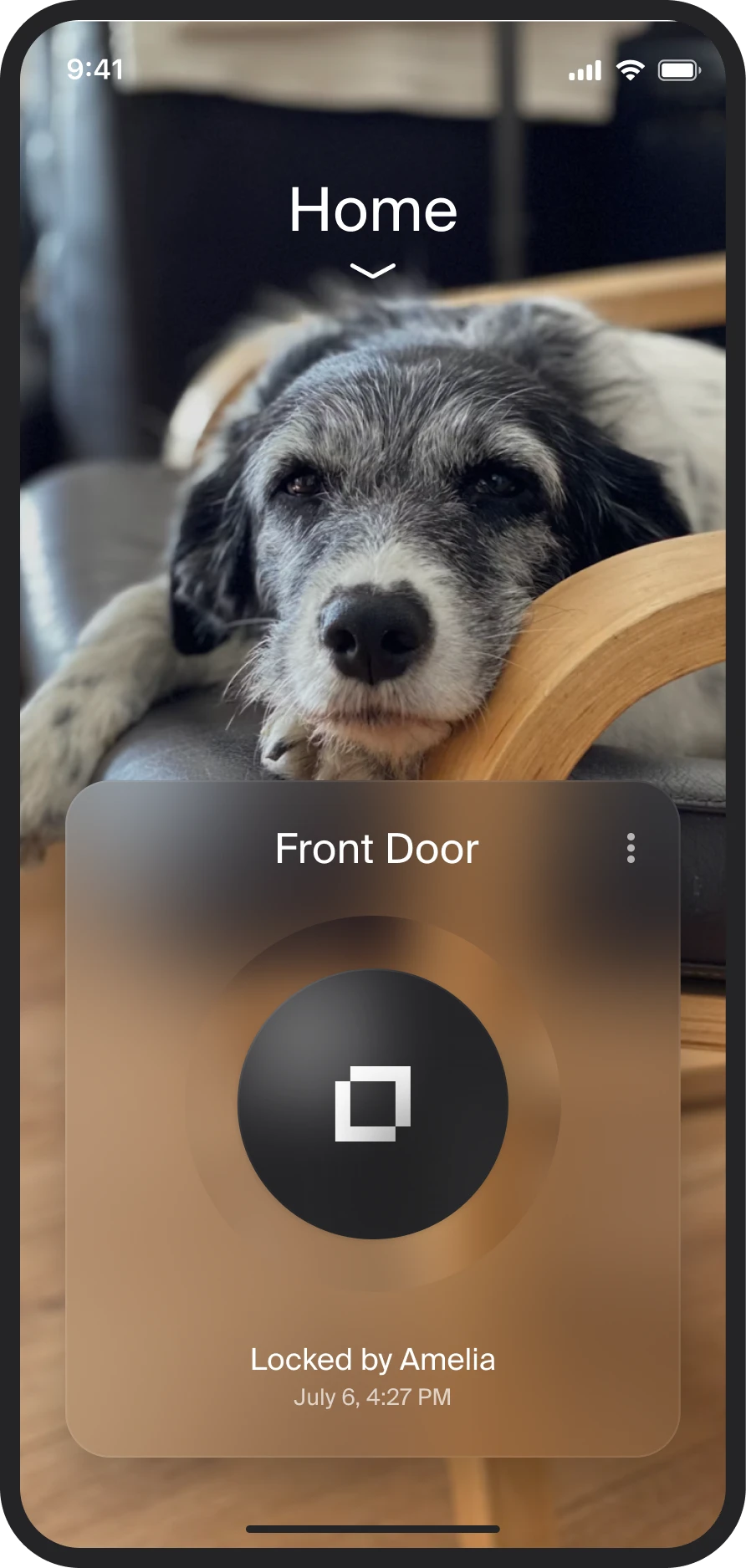Tap the circular lock control to switch state
The height and width of the screenshot is (1568, 746).
[373, 1104]
